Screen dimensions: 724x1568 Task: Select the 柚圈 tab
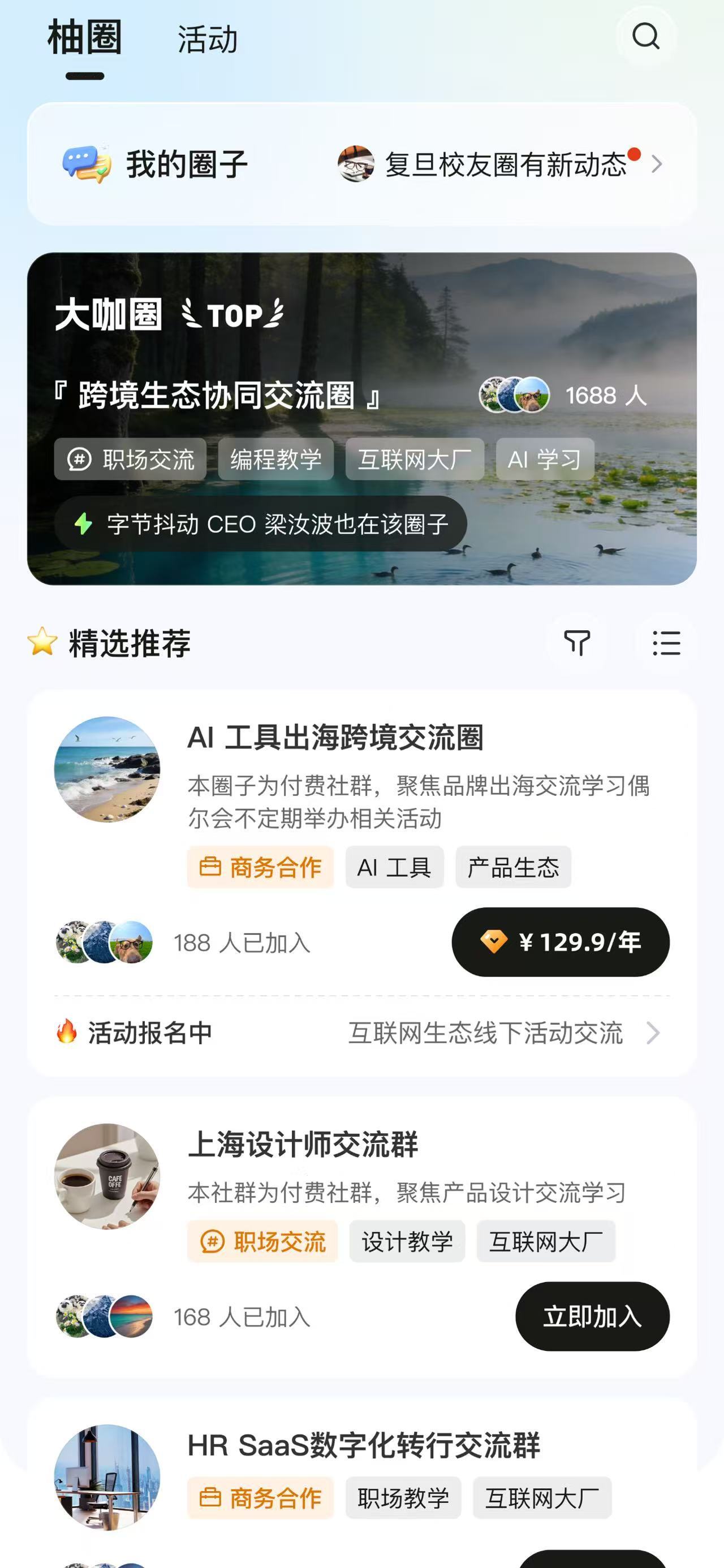(x=85, y=38)
